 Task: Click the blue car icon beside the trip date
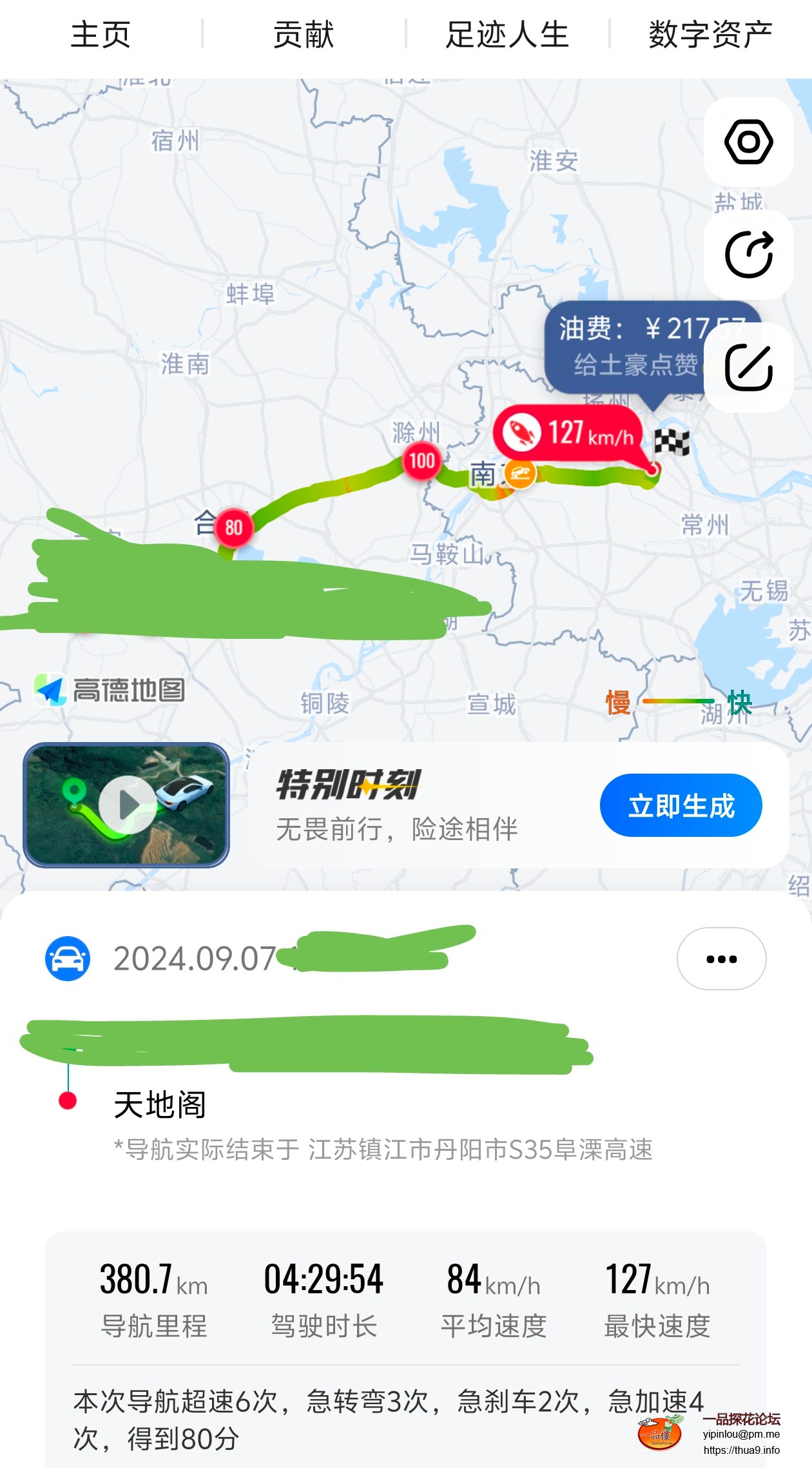click(x=66, y=959)
